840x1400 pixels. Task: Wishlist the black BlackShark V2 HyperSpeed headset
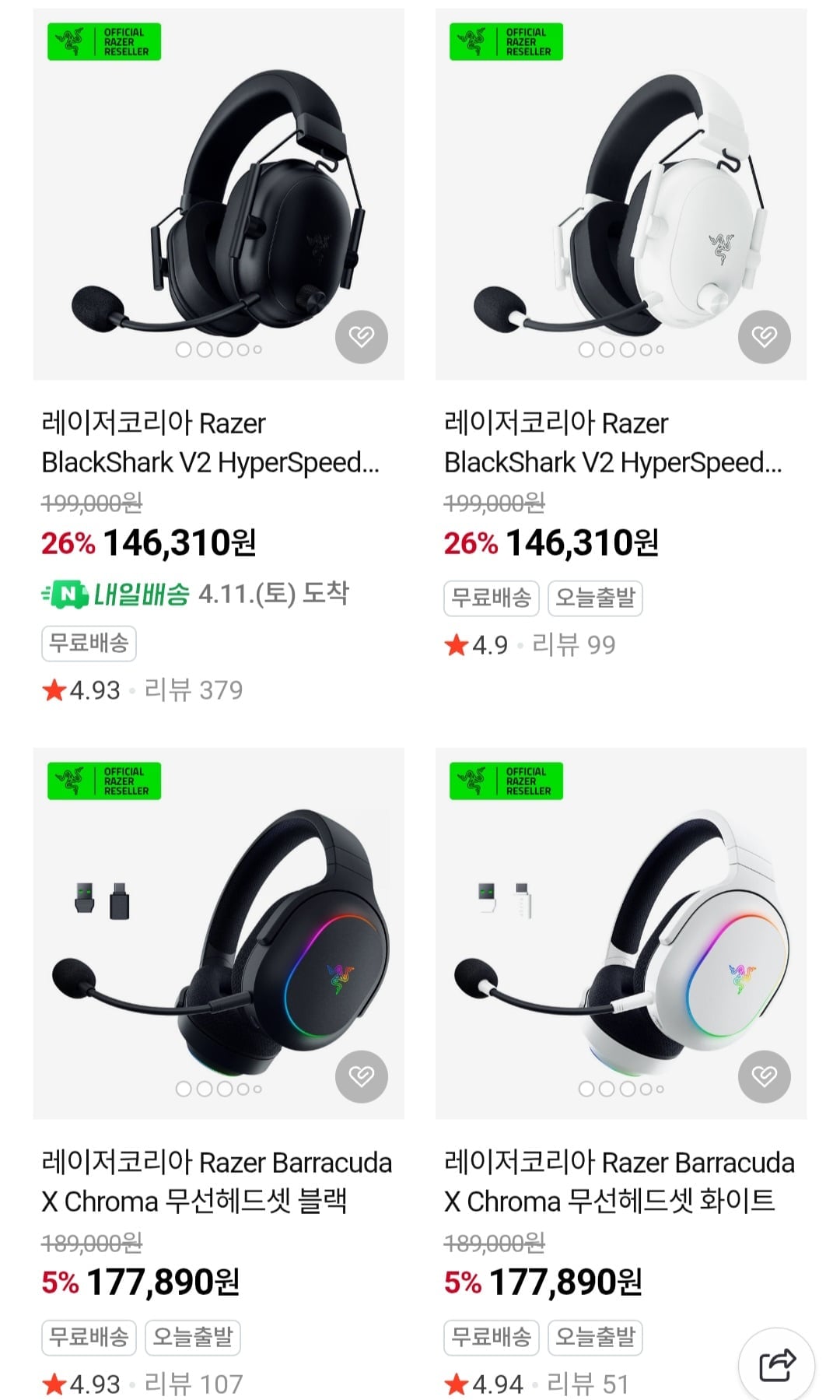pos(362,336)
